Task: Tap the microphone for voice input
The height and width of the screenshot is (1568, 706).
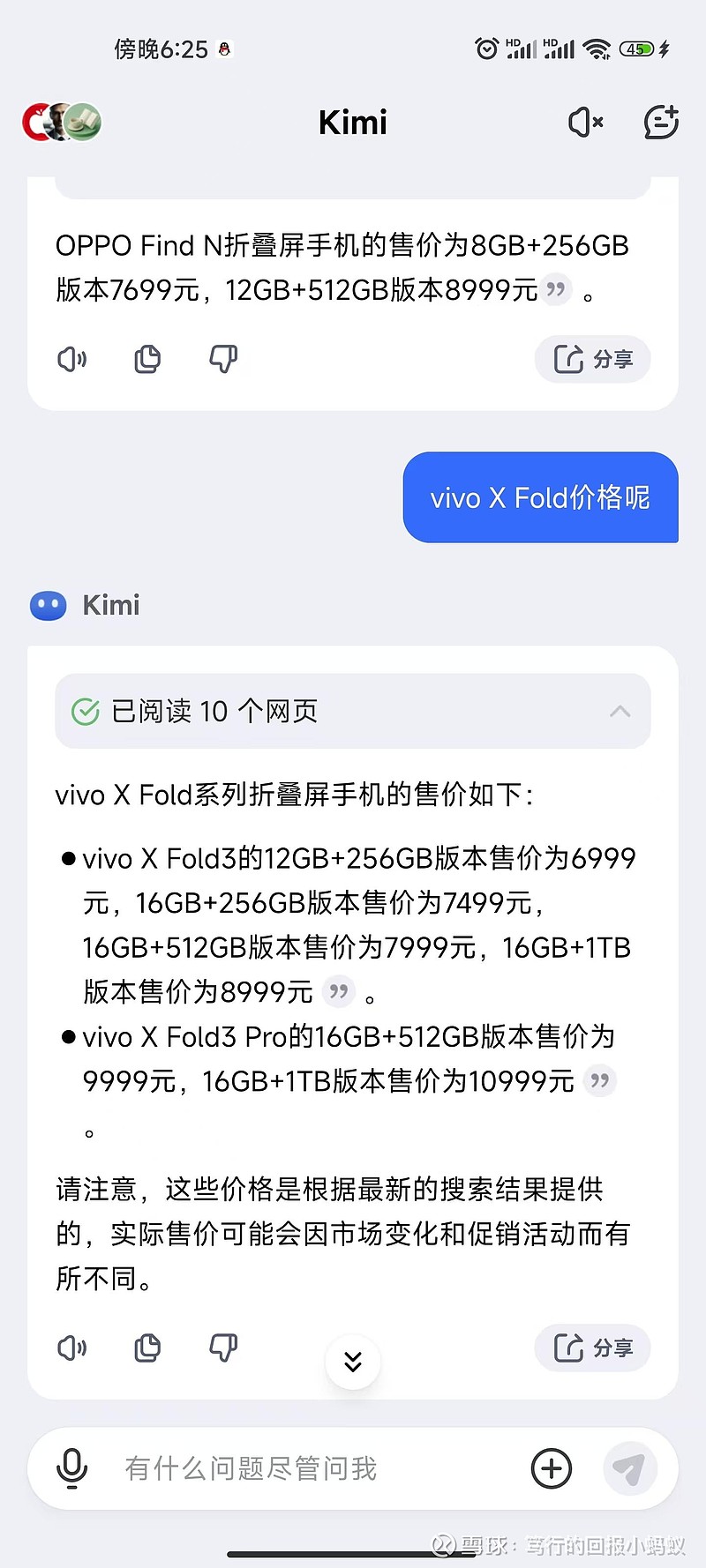Action: [x=71, y=1468]
